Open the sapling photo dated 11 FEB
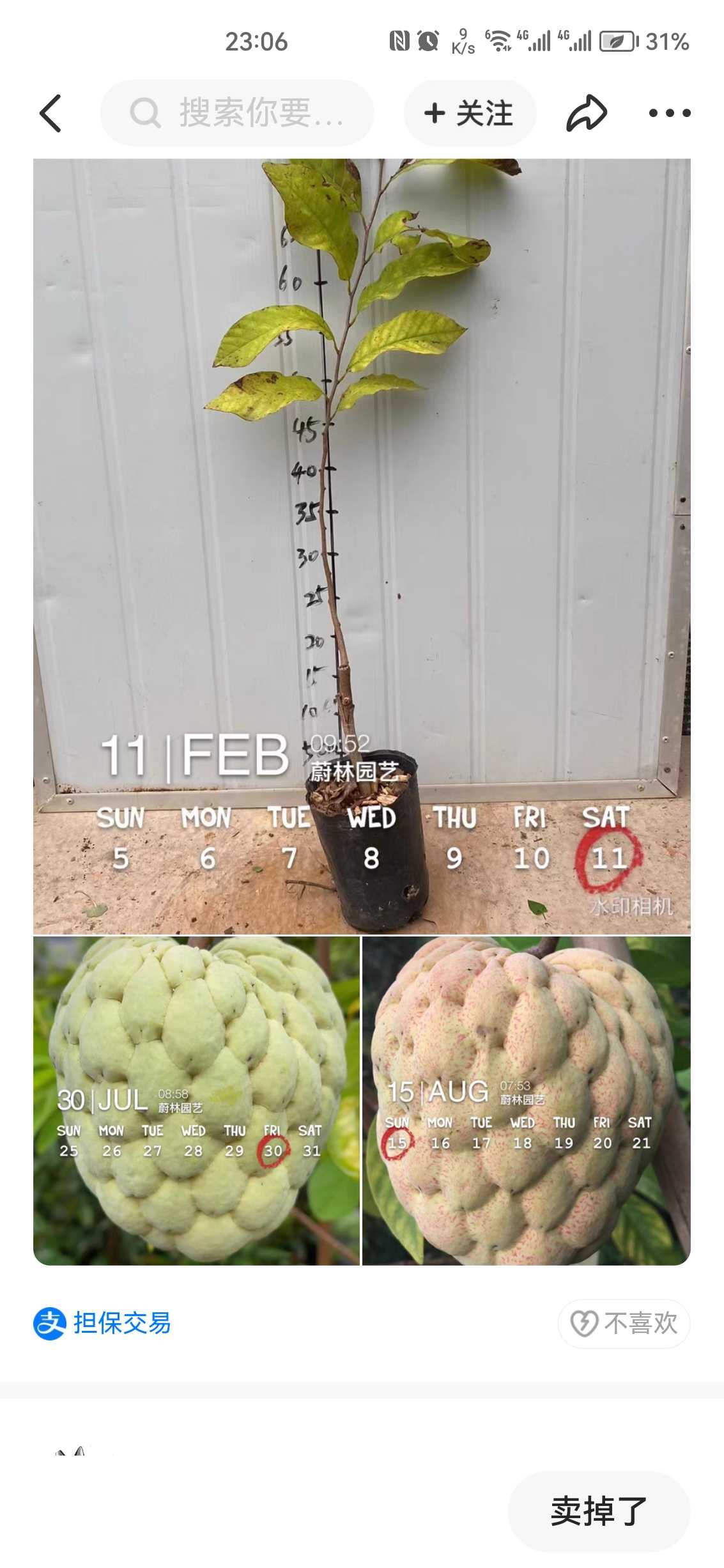 (362, 547)
